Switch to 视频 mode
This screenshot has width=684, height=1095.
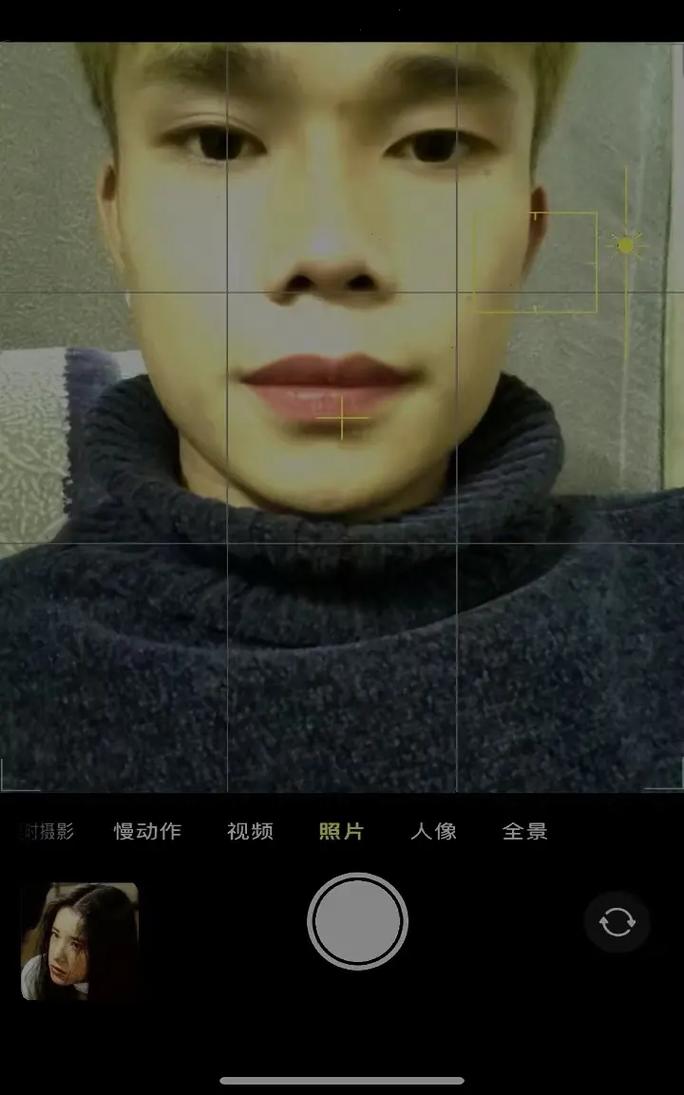[250, 832]
